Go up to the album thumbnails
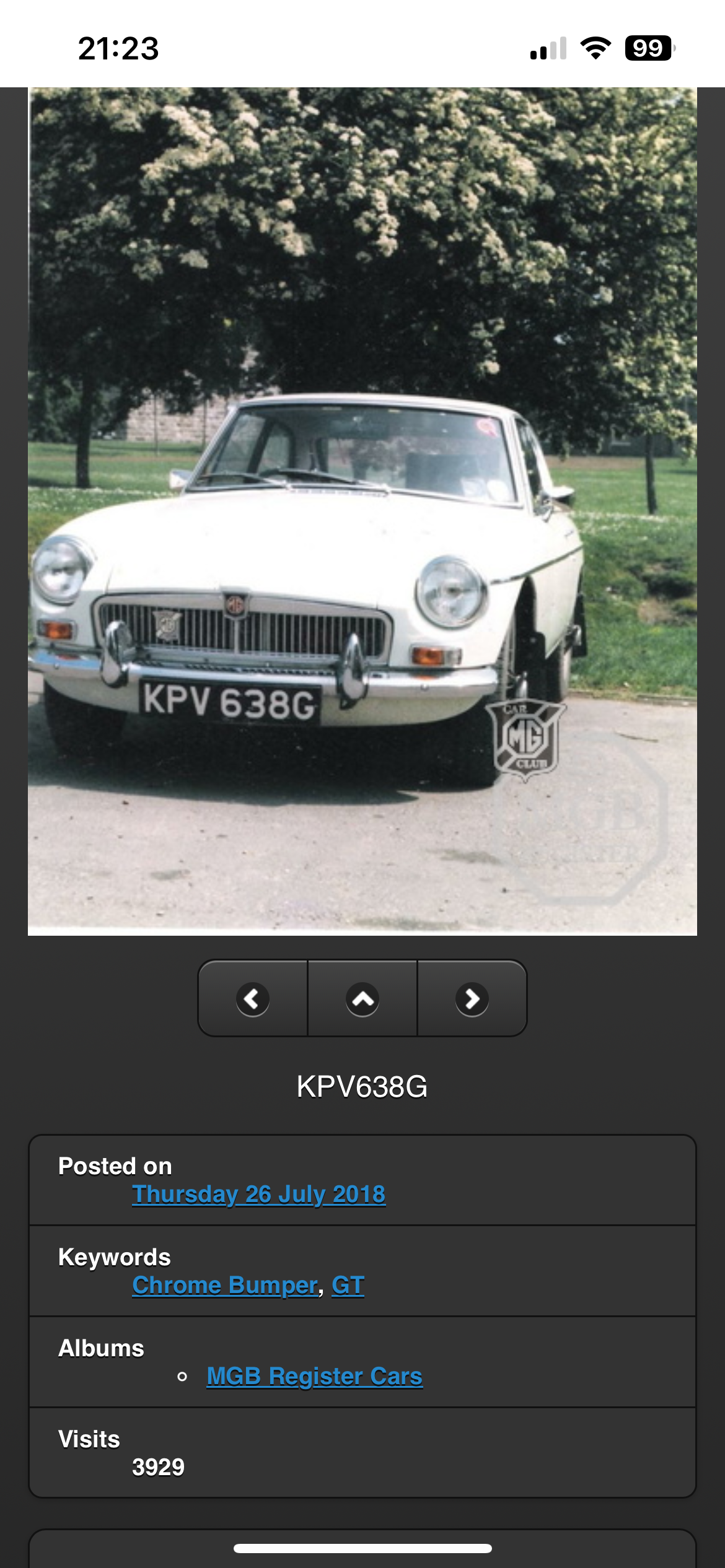725x1568 pixels. pos(362,998)
